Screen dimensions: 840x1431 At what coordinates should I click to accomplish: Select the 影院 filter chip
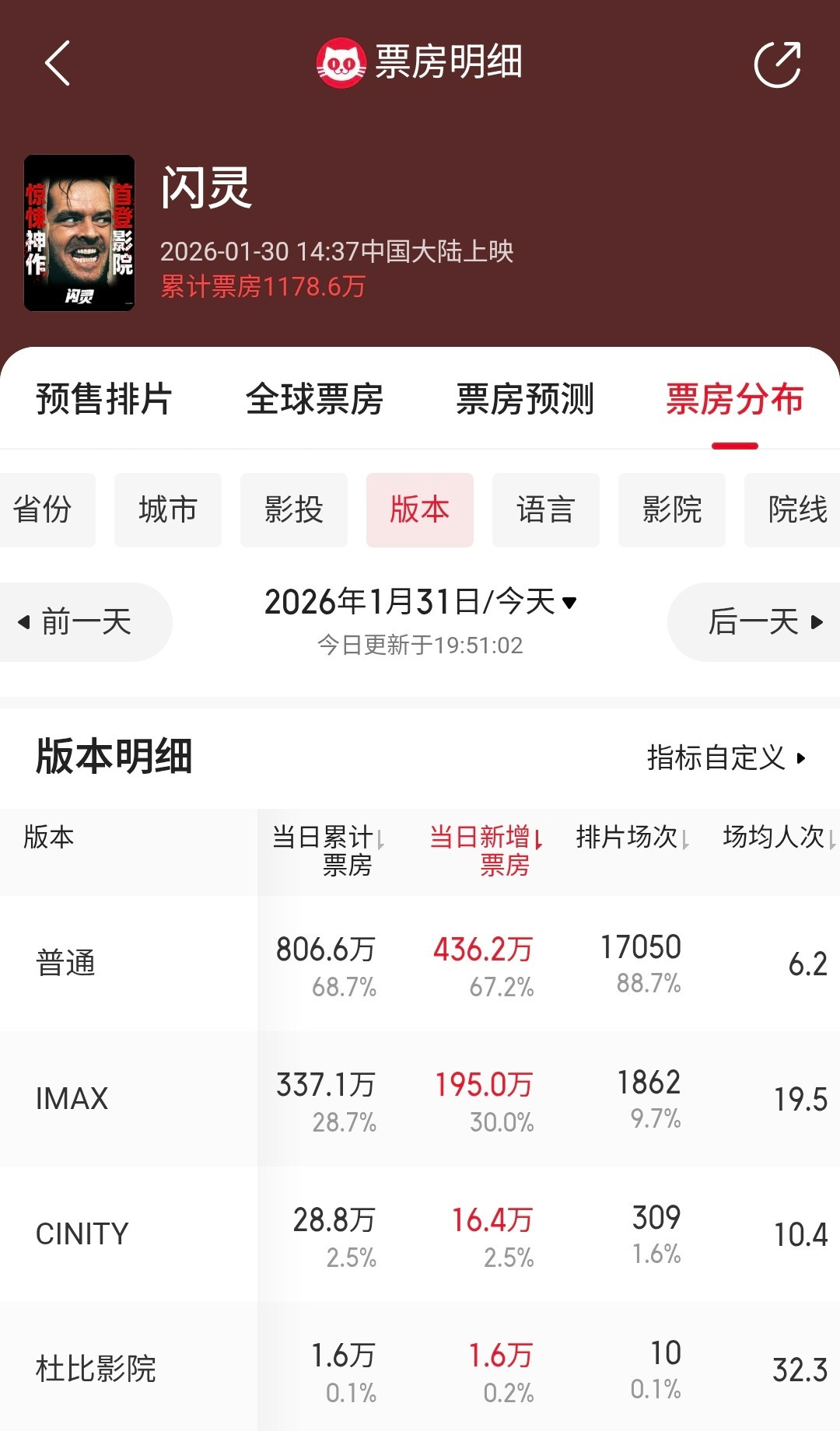(x=671, y=510)
